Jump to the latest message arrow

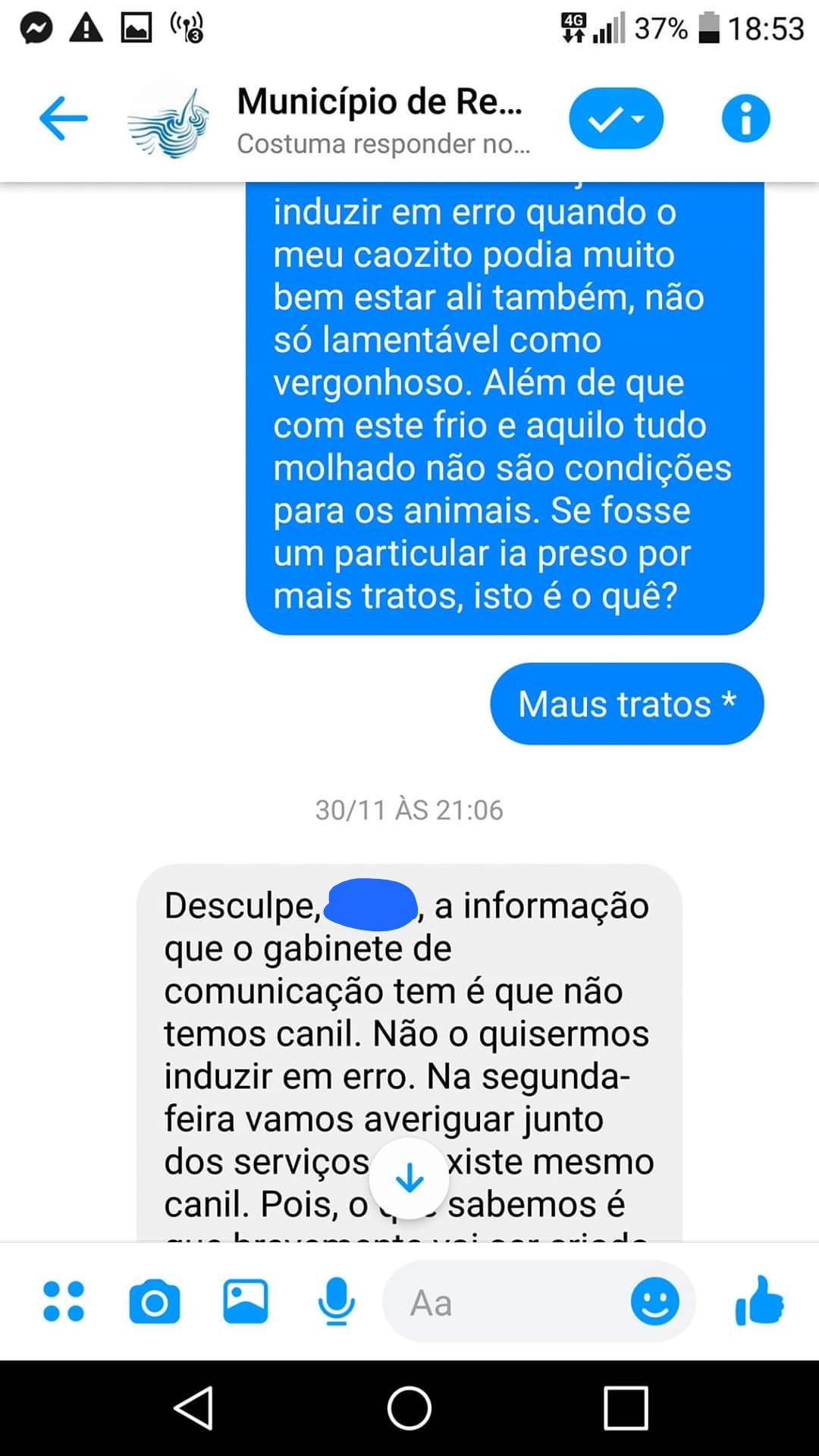[409, 1178]
